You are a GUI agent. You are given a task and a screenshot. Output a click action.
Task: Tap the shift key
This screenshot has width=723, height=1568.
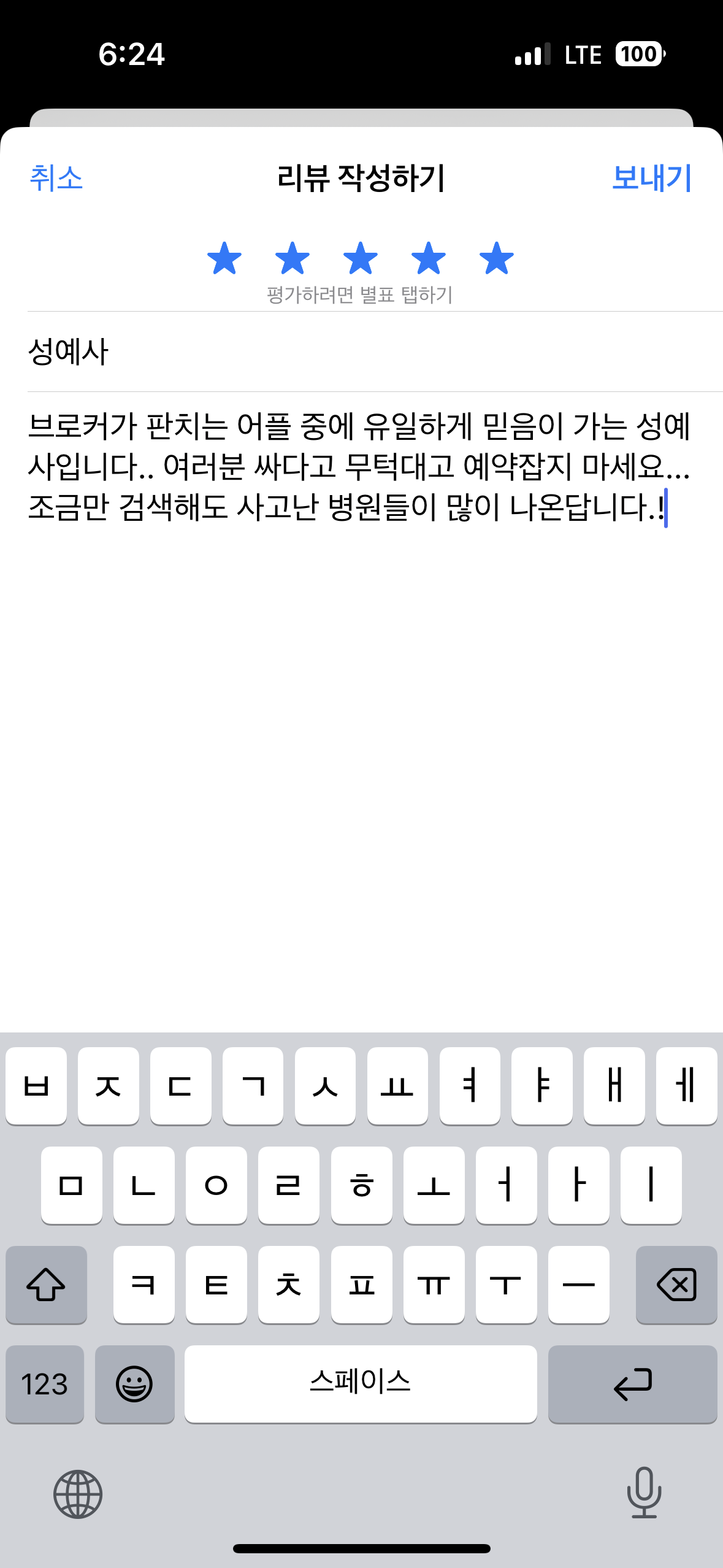pyautogui.click(x=46, y=1285)
